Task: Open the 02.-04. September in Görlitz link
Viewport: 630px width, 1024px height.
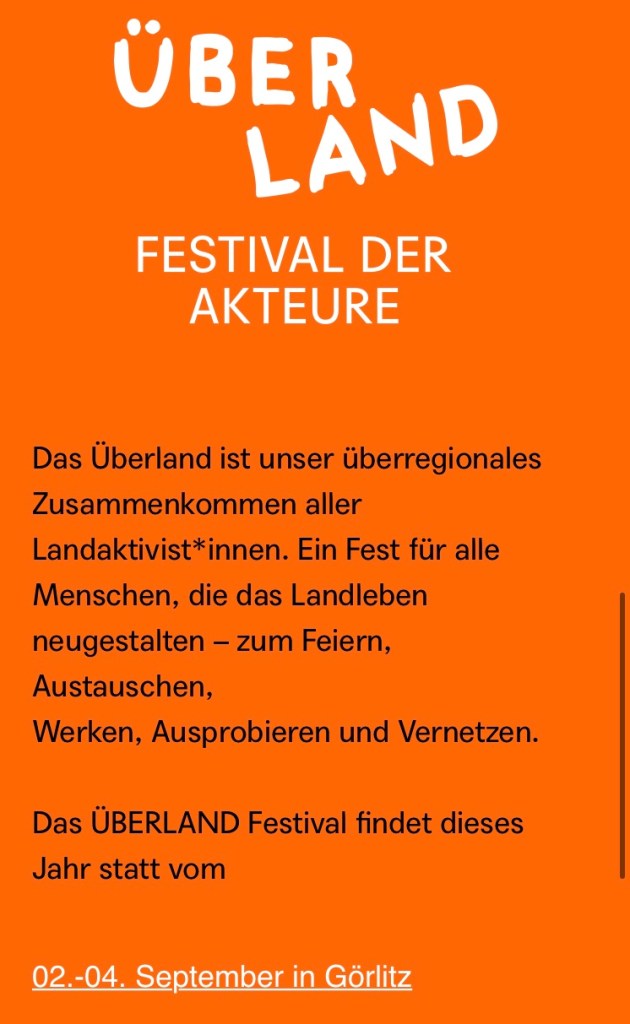Action: (x=222, y=977)
